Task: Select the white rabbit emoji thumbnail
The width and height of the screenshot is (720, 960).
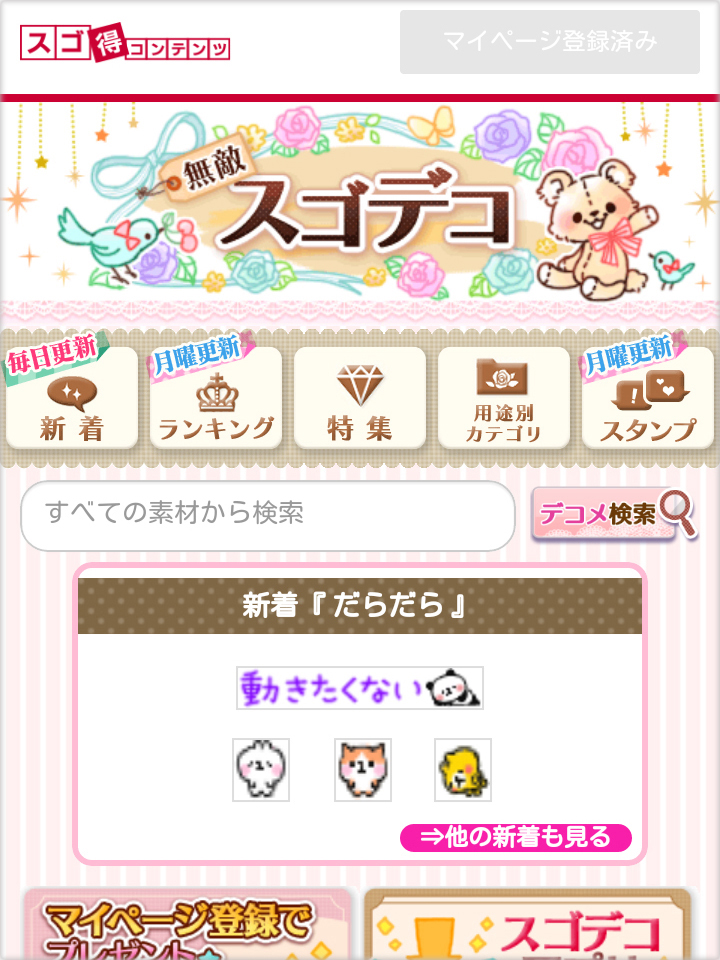Action: coord(261,770)
